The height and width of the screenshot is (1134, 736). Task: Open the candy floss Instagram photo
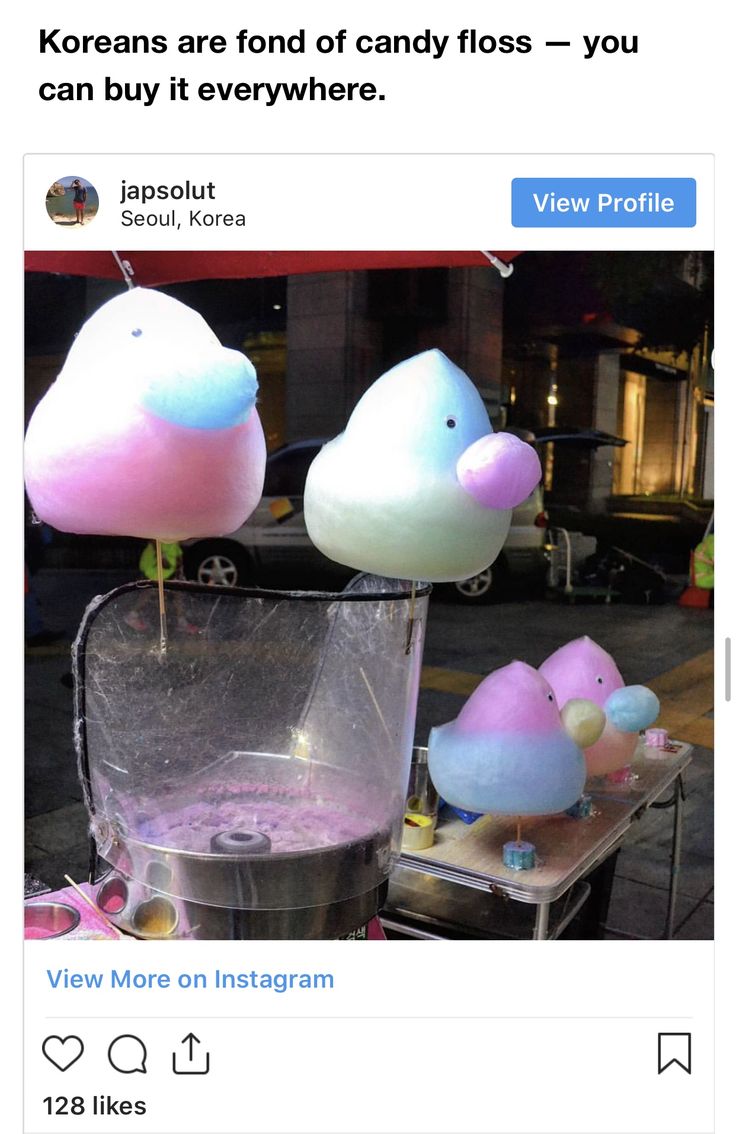[x=369, y=595]
